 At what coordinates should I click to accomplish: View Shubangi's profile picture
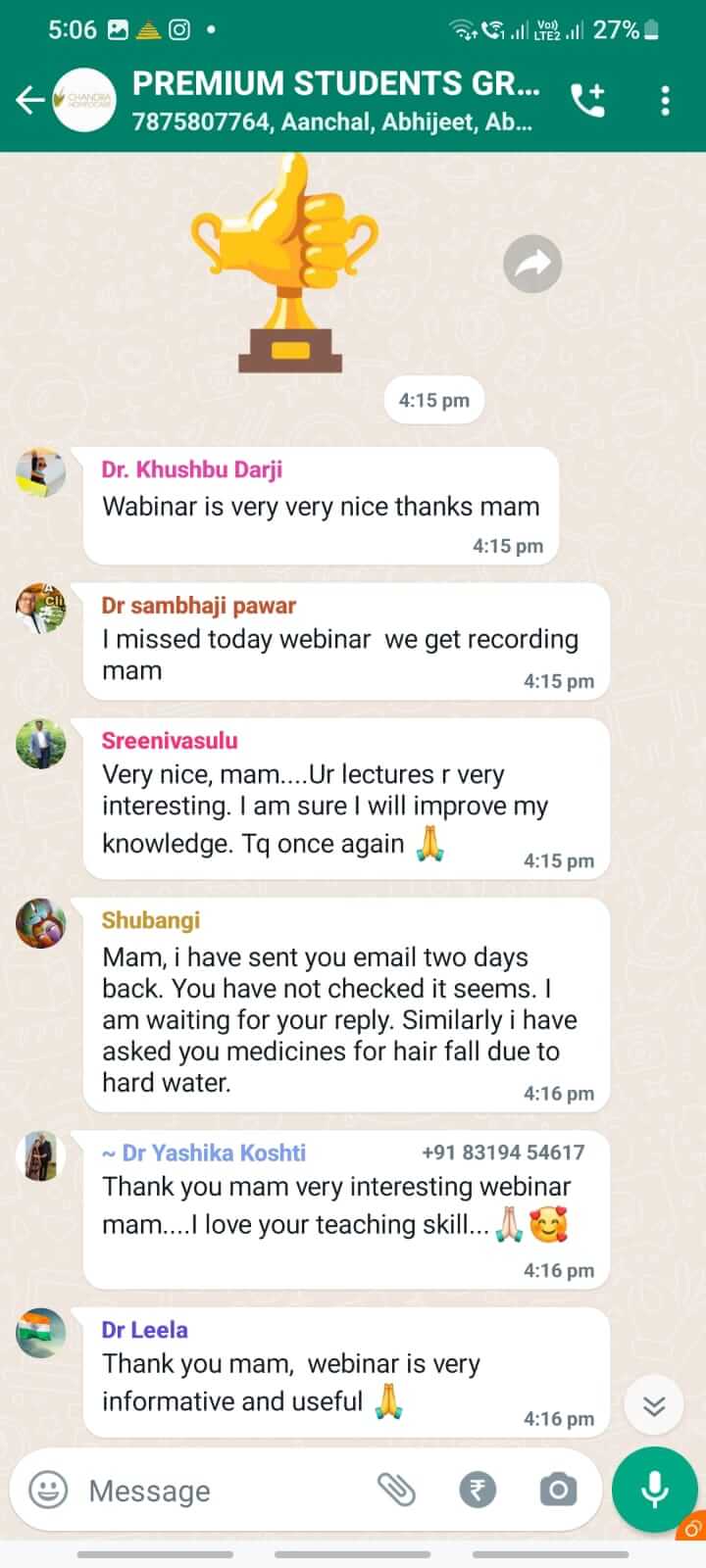point(41,923)
